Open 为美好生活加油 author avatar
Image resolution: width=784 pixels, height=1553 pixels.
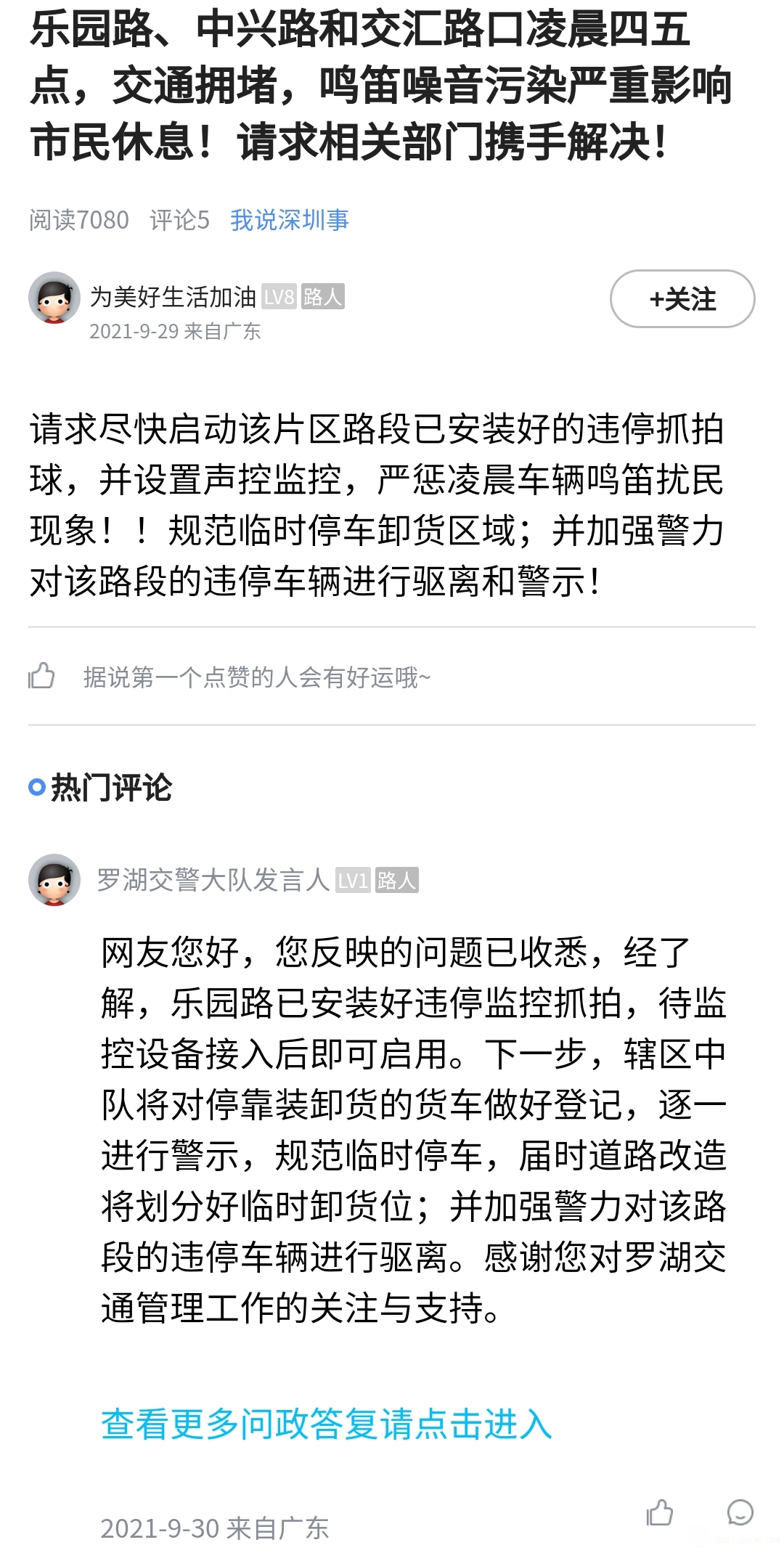(54, 298)
